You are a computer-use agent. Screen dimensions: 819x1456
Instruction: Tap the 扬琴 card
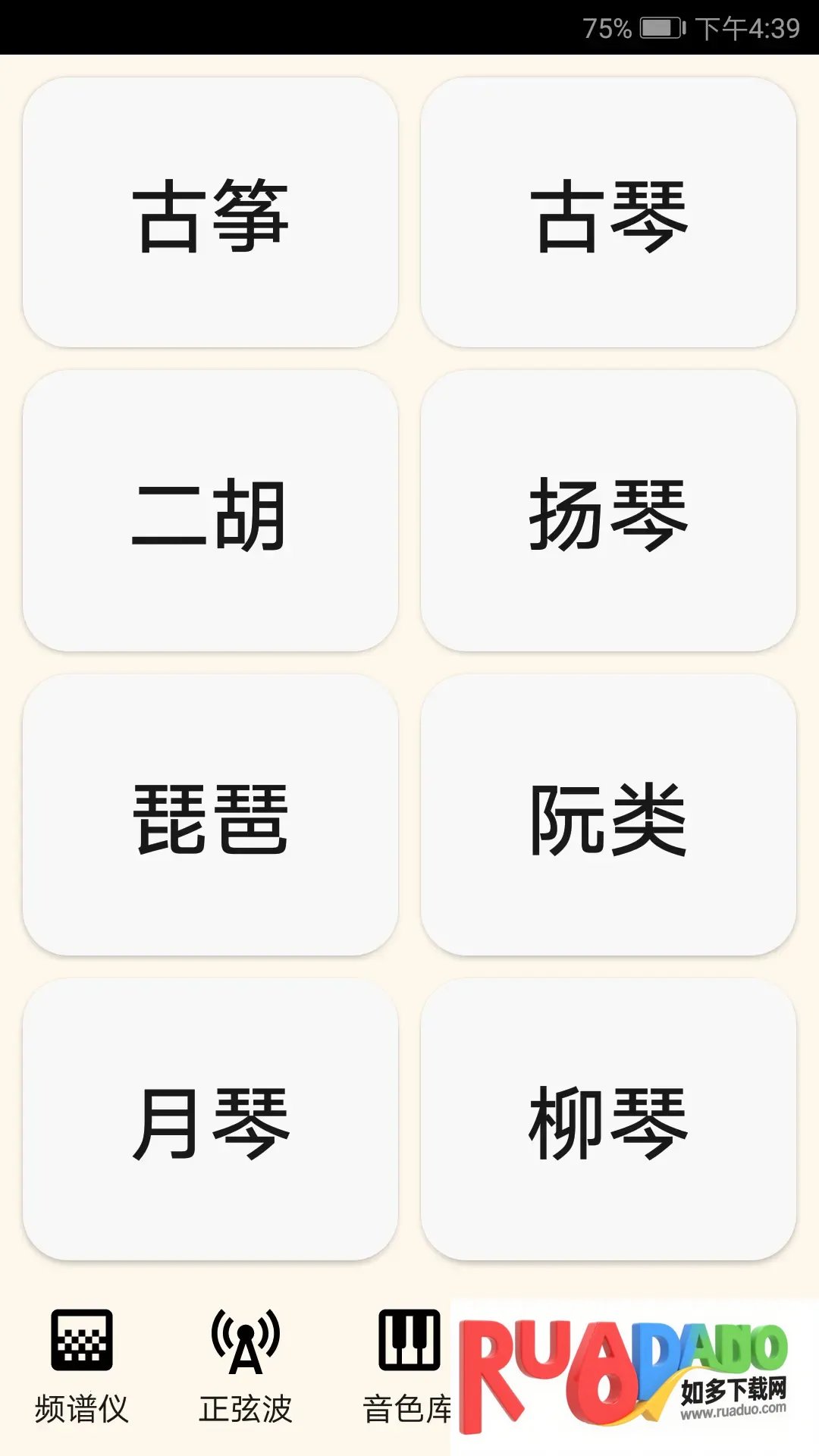pos(608,512)
